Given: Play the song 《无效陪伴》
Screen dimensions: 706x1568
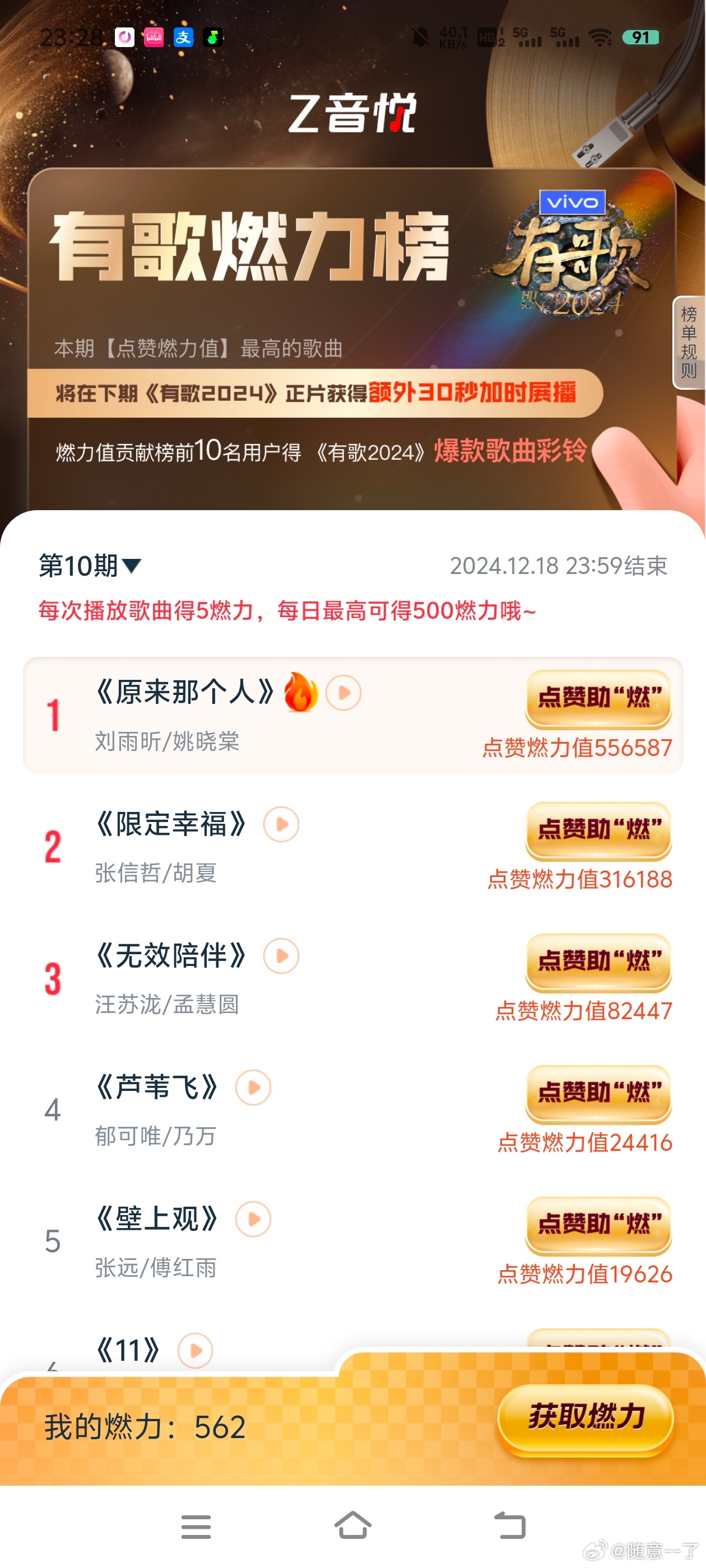Looking at the screenshot, I should pyautogui.click(x=281, y=956).
